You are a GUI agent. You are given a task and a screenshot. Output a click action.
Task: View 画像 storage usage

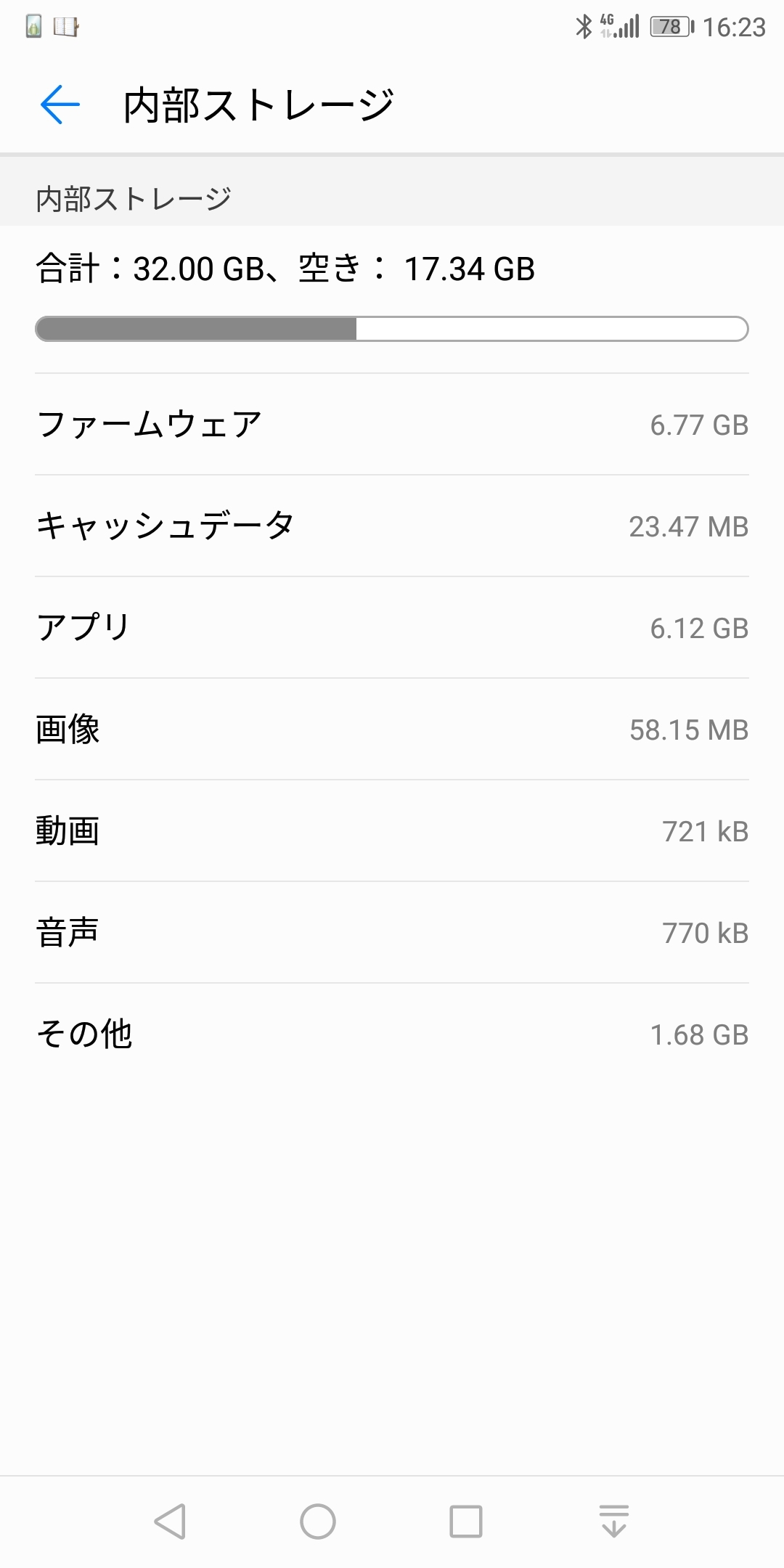pos(392,730)
